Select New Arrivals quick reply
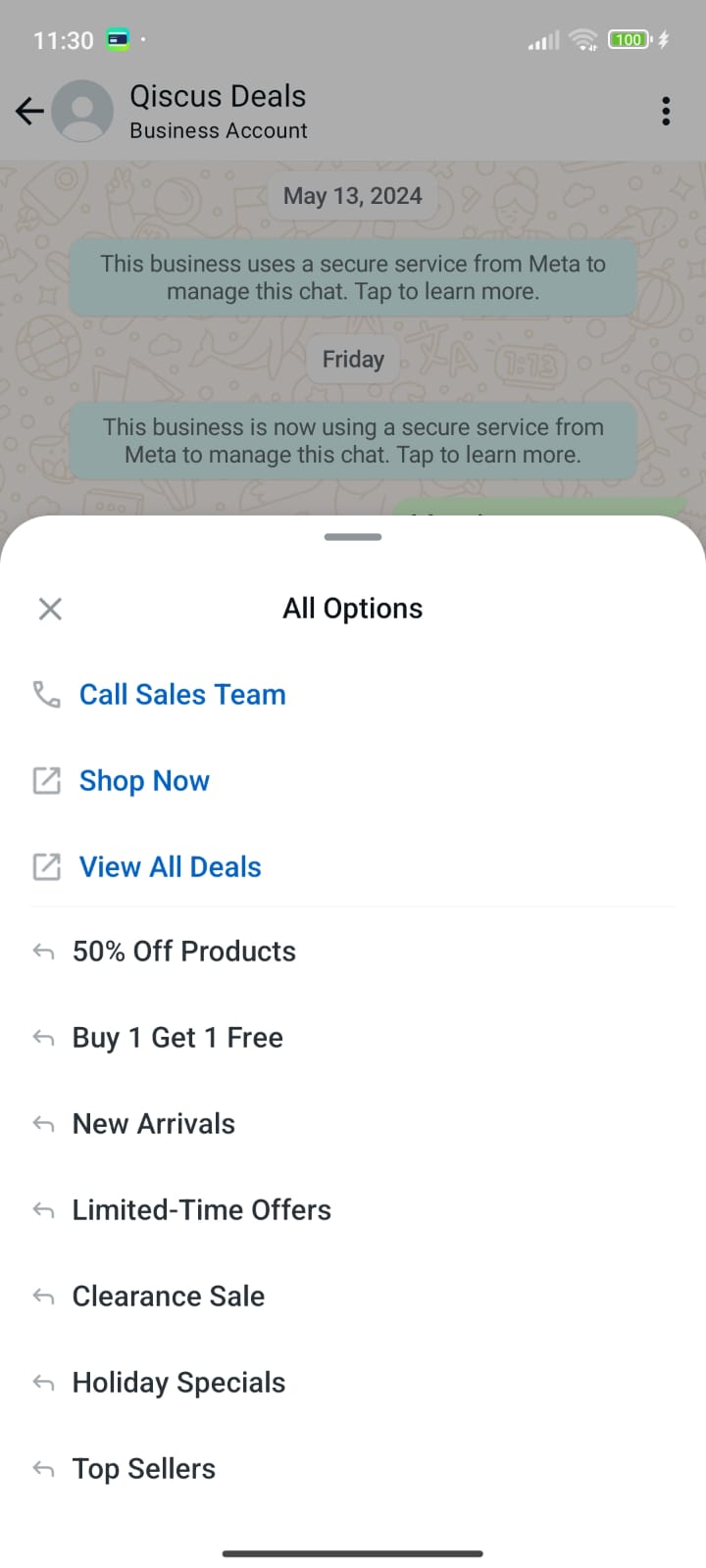Image resolution: width=706 pixels, height=1568 pixels. [x=353, y=1124]
